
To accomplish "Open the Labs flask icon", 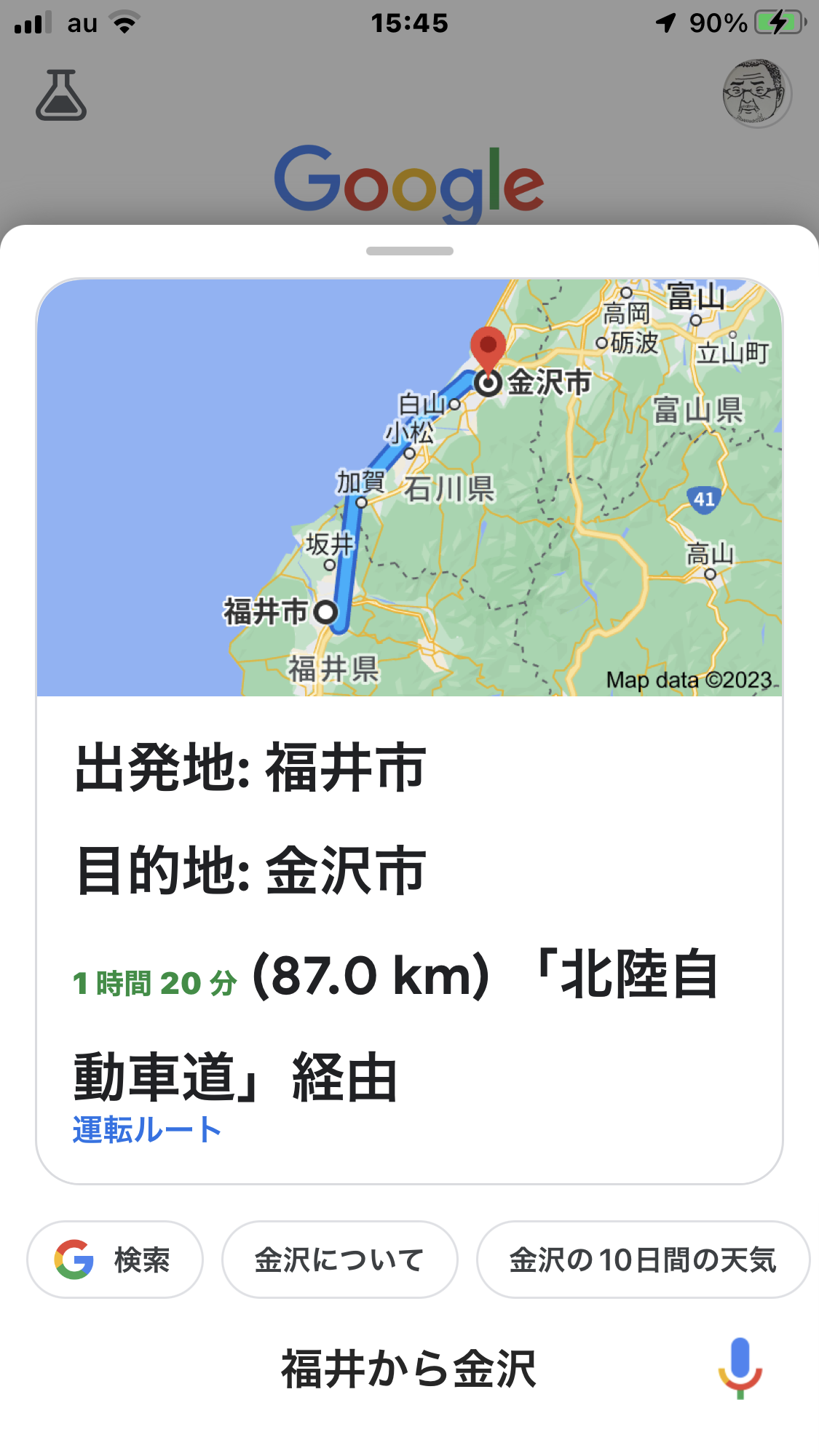I will pos(61,95).
